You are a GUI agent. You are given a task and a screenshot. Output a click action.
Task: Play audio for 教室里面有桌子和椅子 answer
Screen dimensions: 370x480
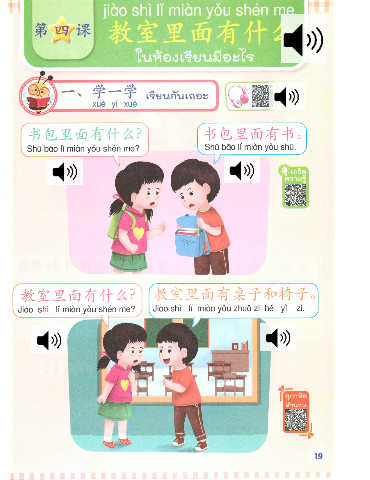[278, 338]
